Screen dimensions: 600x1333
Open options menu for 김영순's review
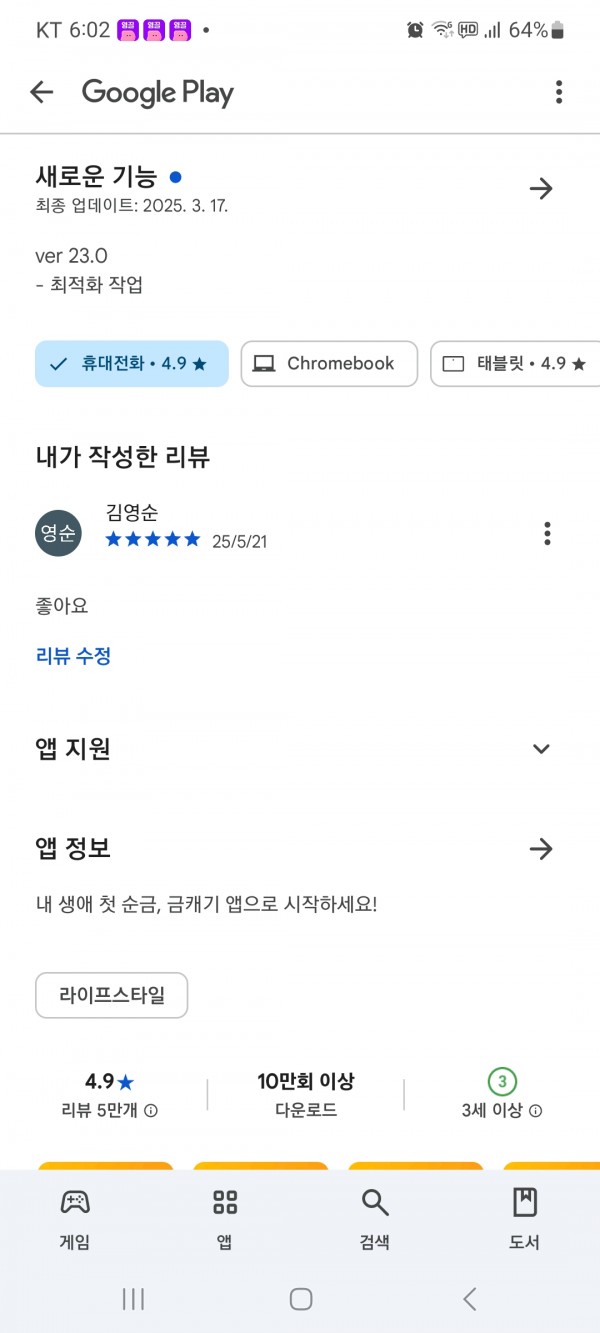pos(547,533)
